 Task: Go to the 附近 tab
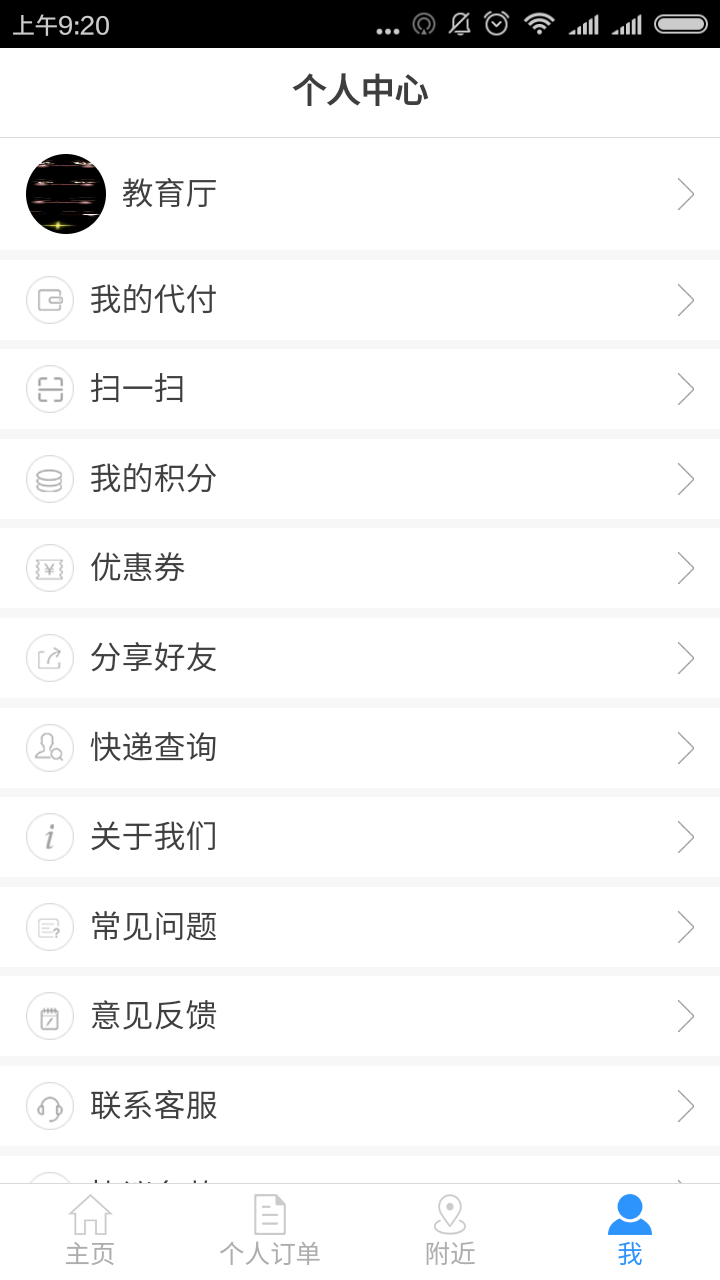click(450, 1232)
